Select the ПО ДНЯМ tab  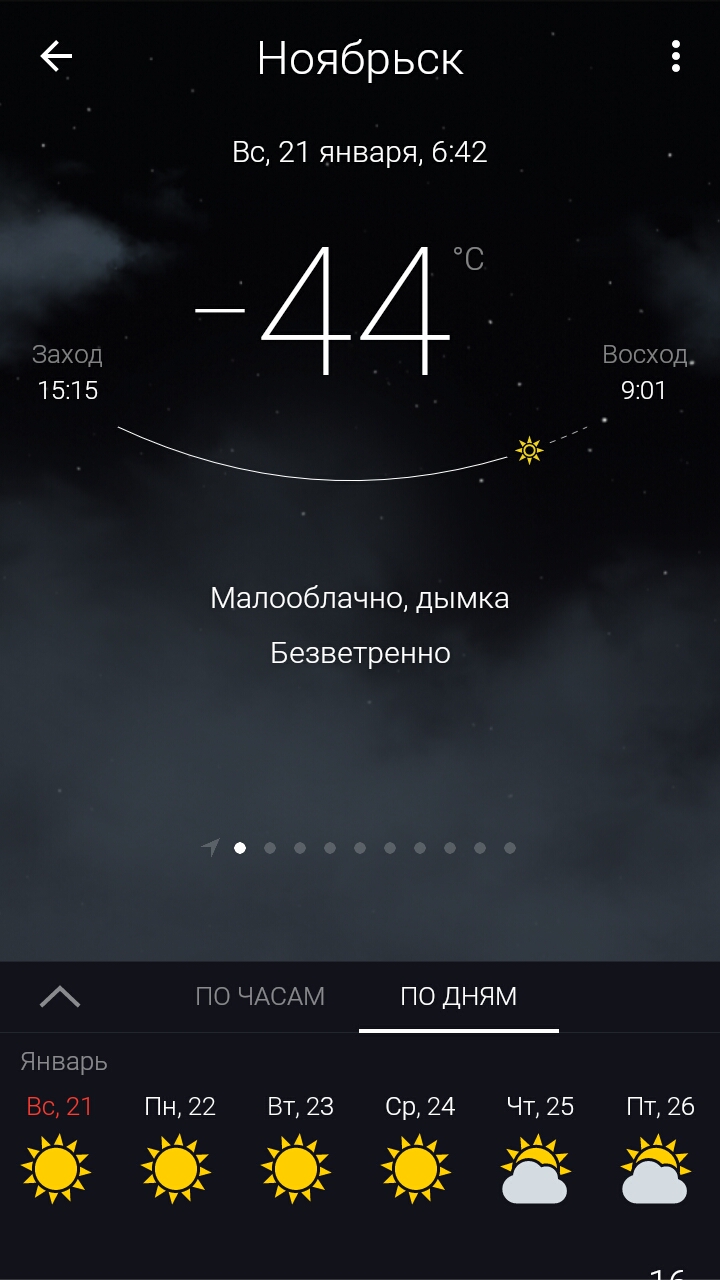[459, 996]
